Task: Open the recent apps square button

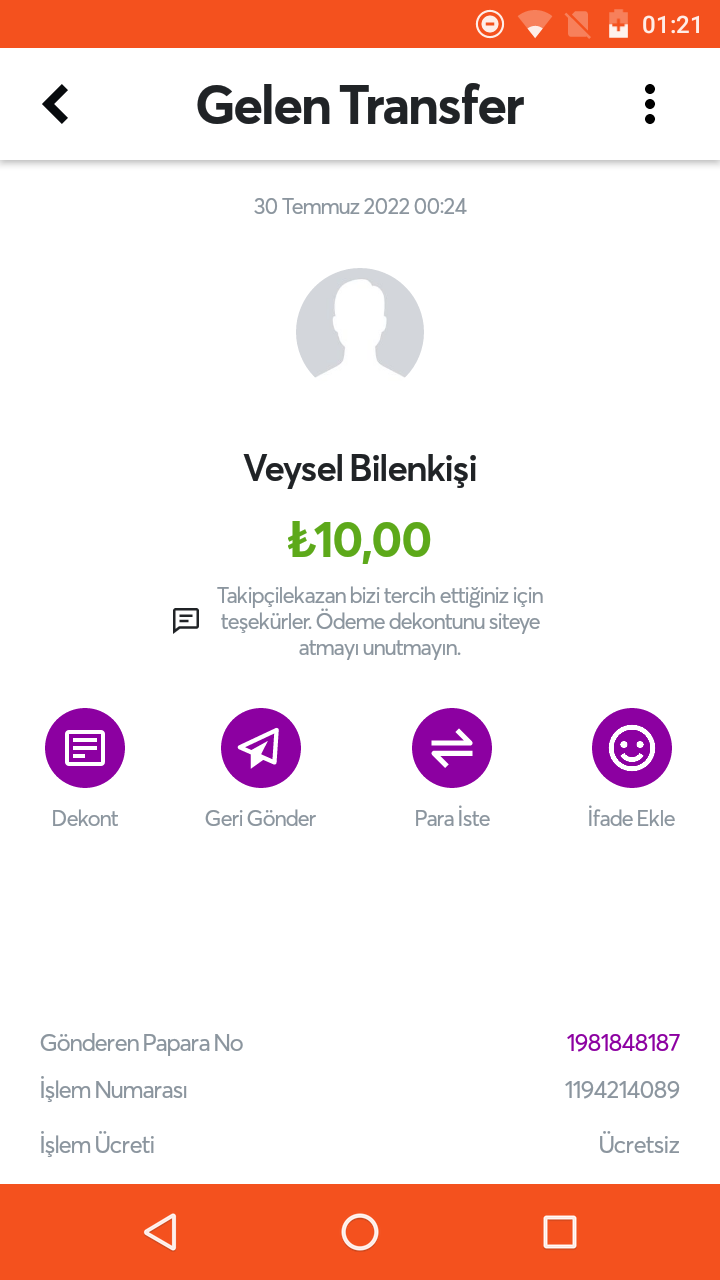Action: 560,1232
